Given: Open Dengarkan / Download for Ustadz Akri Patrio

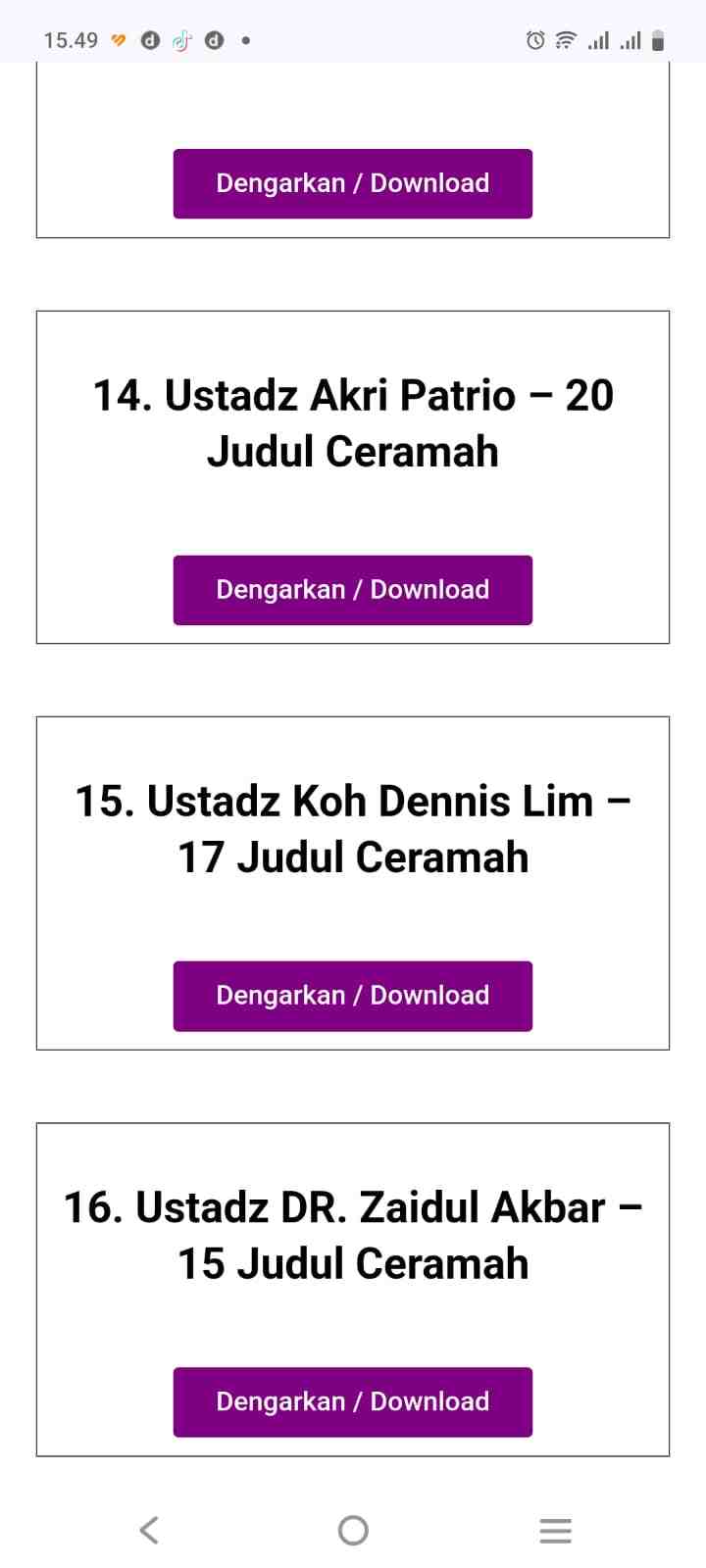Looking at the screenshot, I should click(x=352, y=590).
